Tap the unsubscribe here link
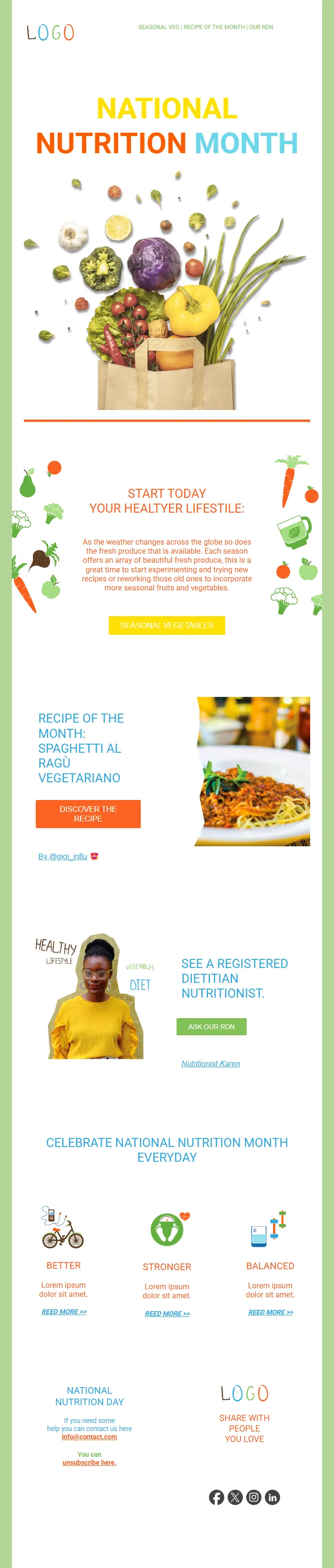Image resolution: width=334 pixels, height=1568 pixels. tap(89, 1462)
